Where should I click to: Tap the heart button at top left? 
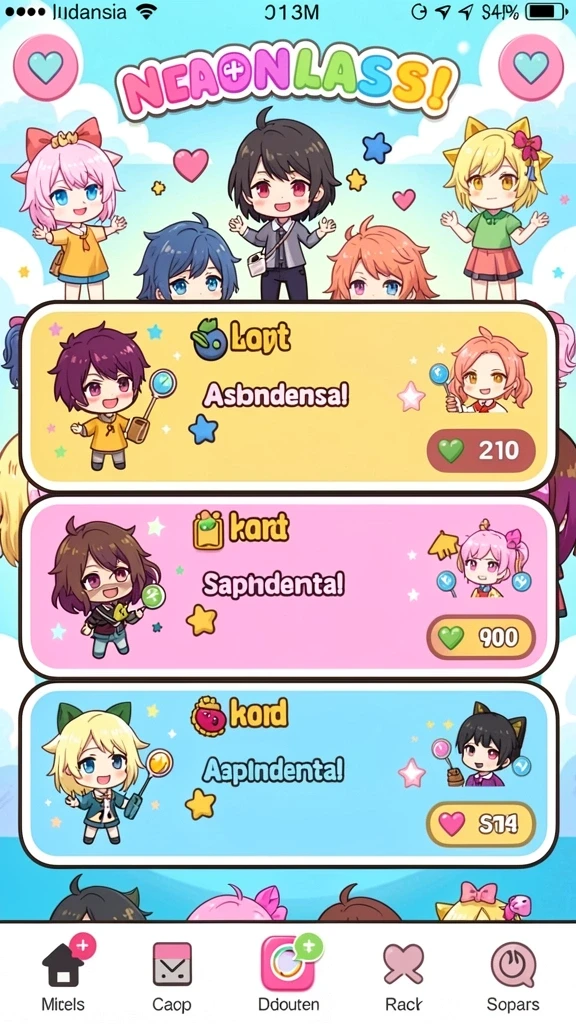pyautogui.click(x=46, y=67)
